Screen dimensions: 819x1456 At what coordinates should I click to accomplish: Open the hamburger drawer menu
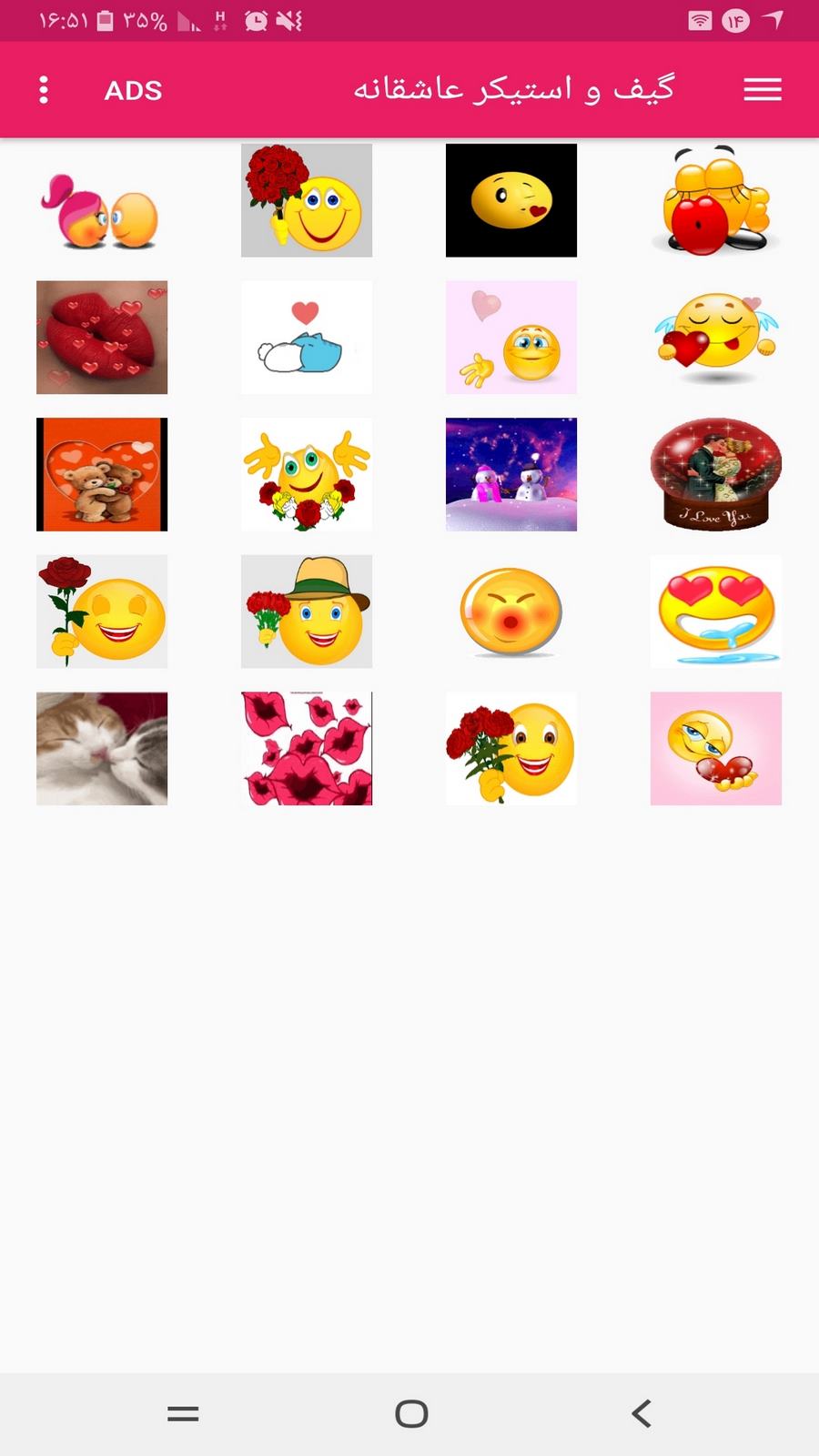click(762, 90)
